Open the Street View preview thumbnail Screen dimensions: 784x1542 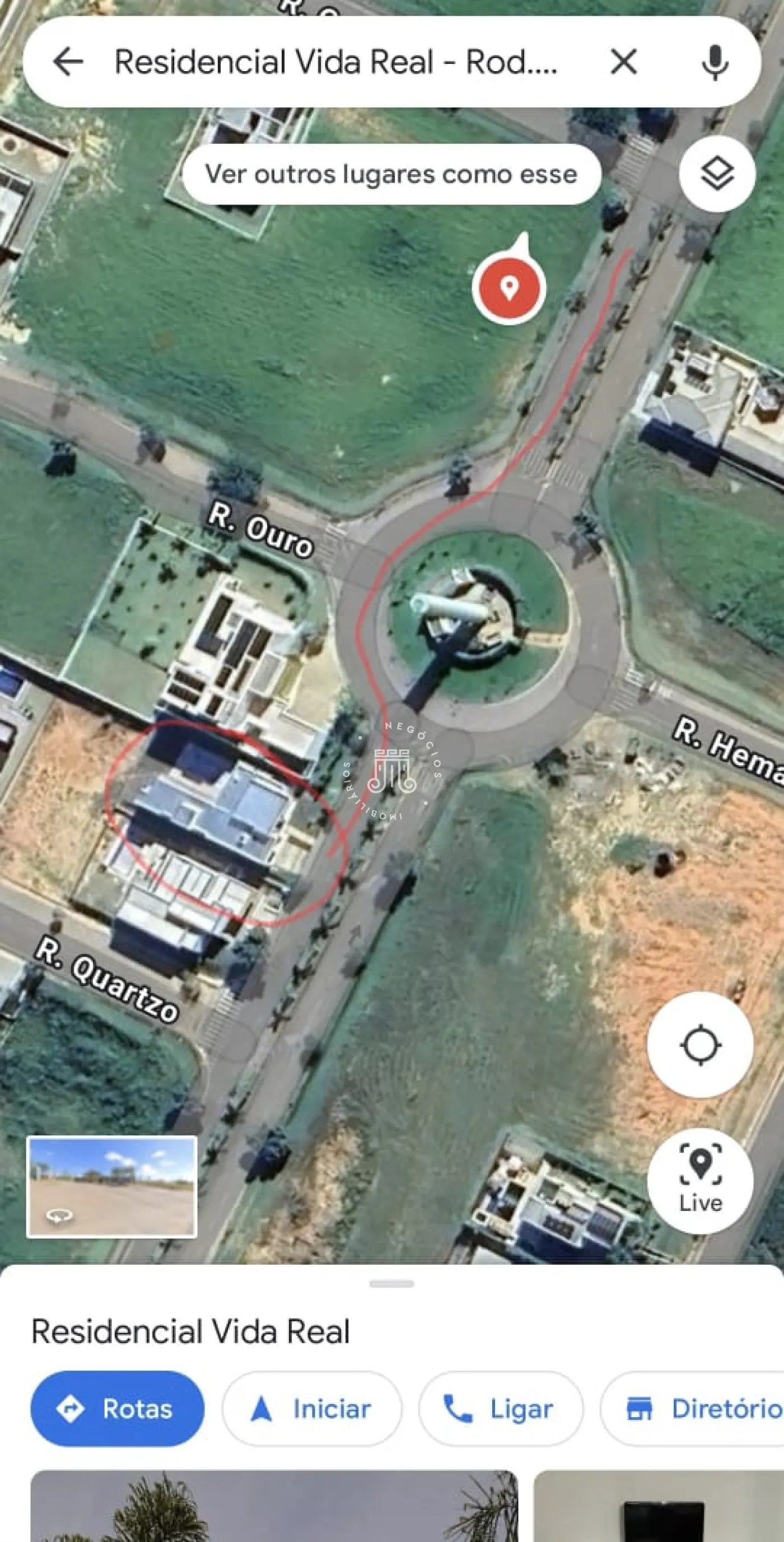point(112,1186)
